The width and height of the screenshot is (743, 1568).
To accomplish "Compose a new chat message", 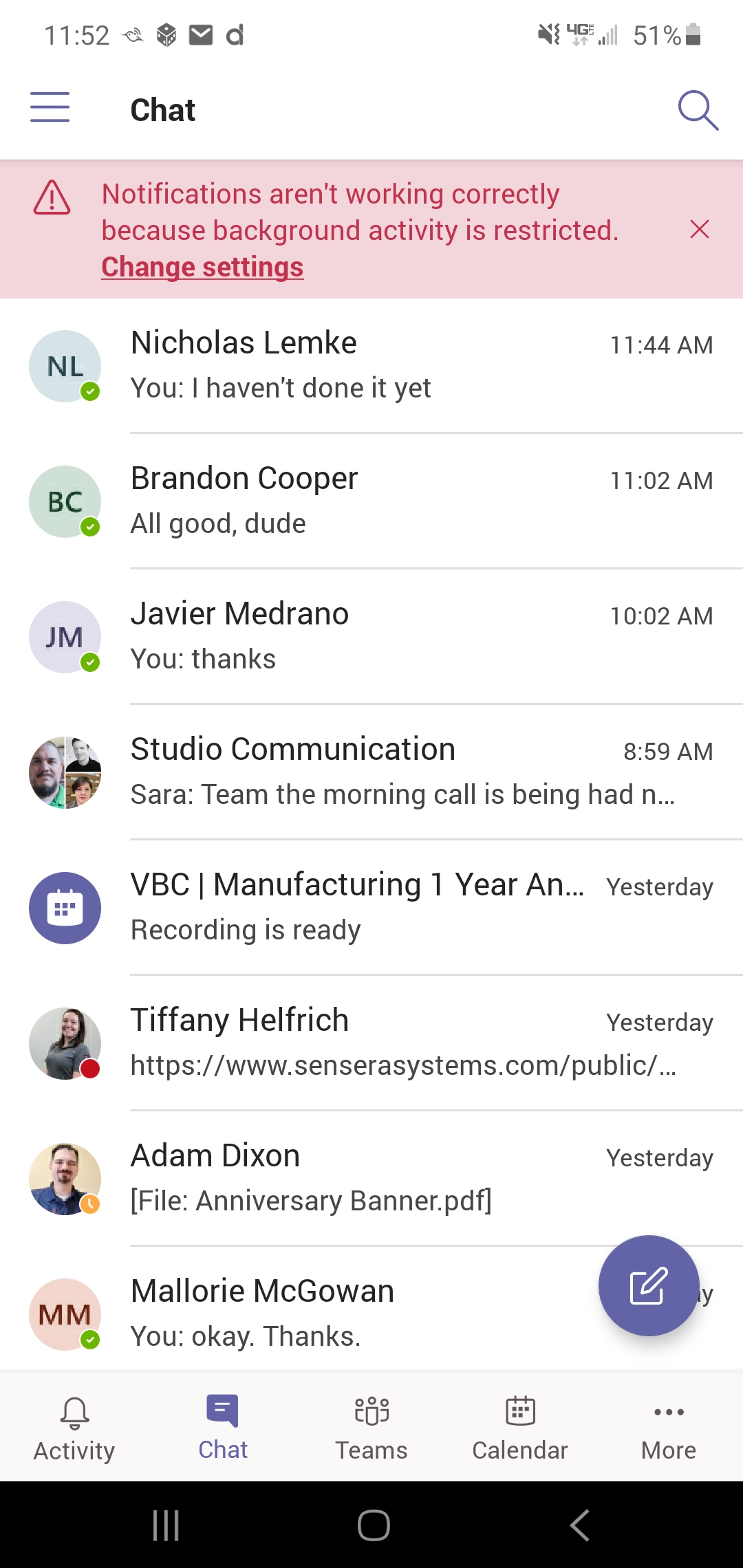I will coord(648,1285).
